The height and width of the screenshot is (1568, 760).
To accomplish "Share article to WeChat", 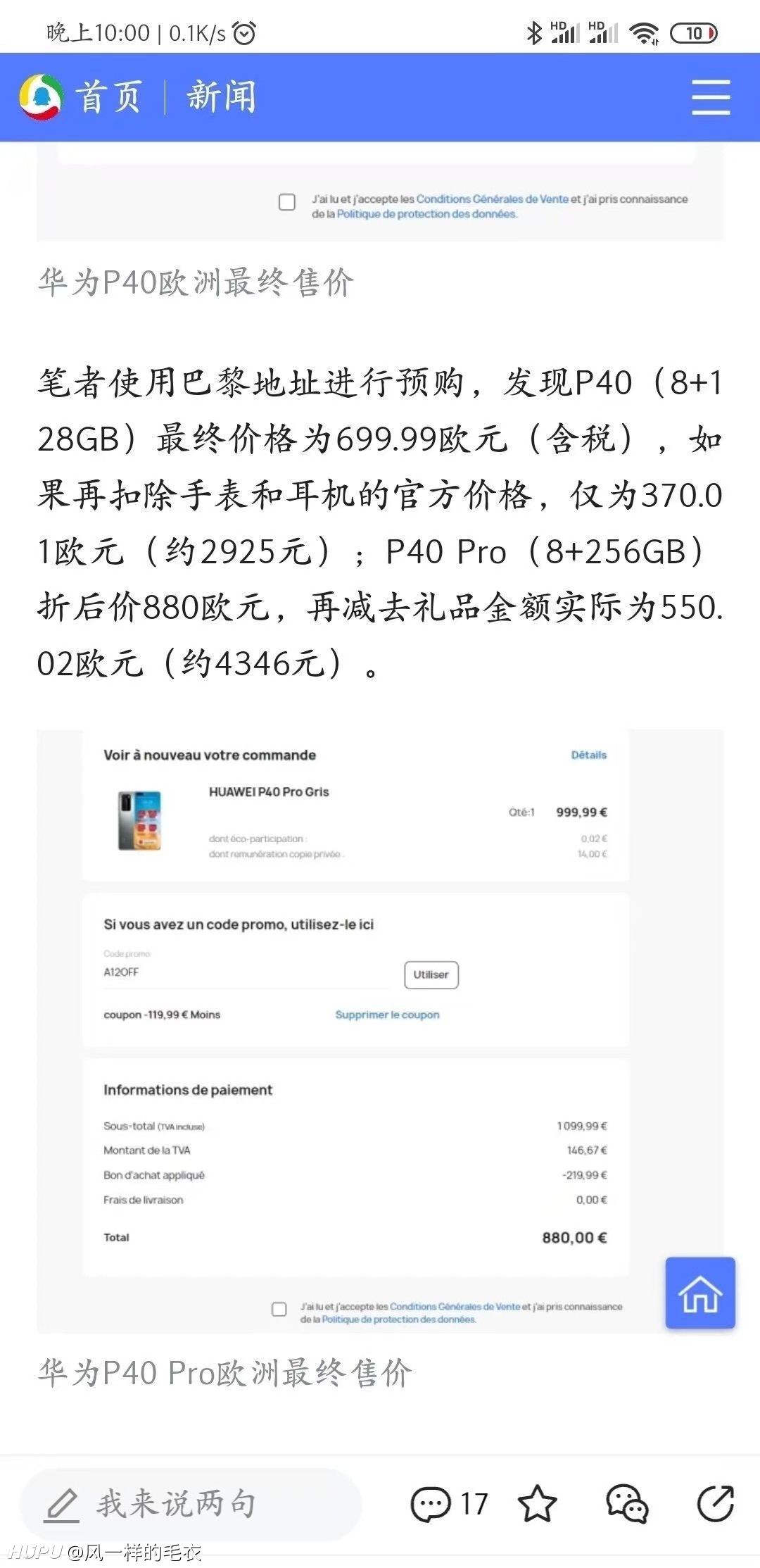I will [626, 1504].
